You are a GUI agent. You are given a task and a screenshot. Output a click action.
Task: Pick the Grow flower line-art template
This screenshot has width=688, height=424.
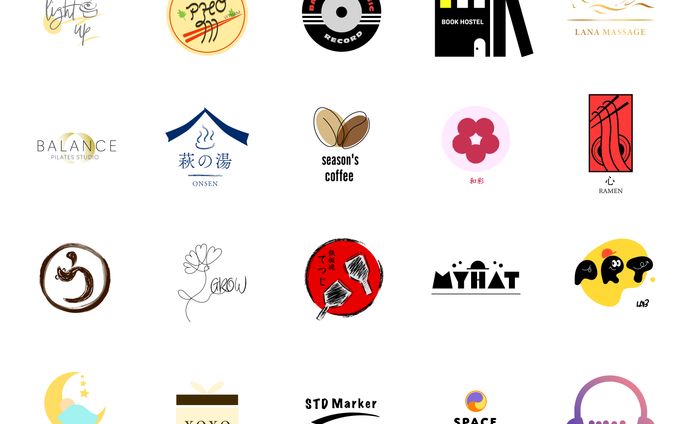[208, 281]
